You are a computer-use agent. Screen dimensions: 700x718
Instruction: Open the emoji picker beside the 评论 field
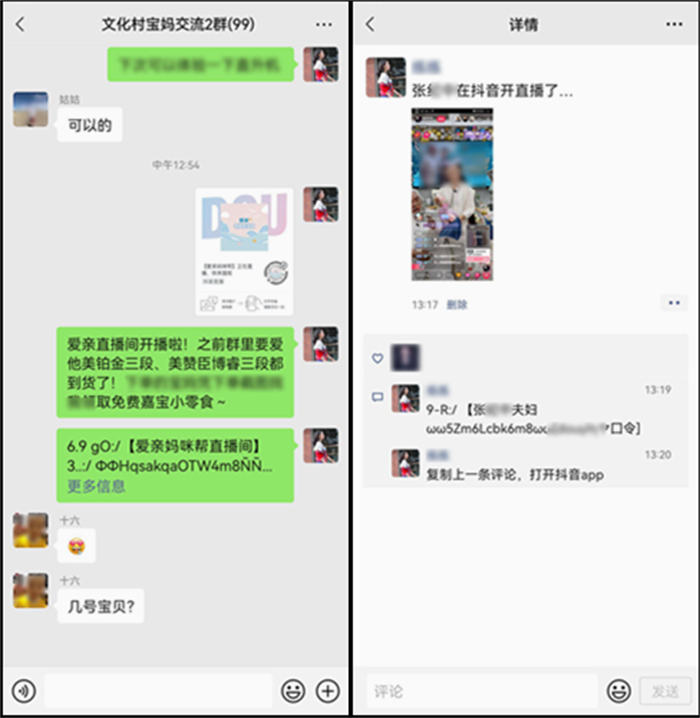point(620,690)
